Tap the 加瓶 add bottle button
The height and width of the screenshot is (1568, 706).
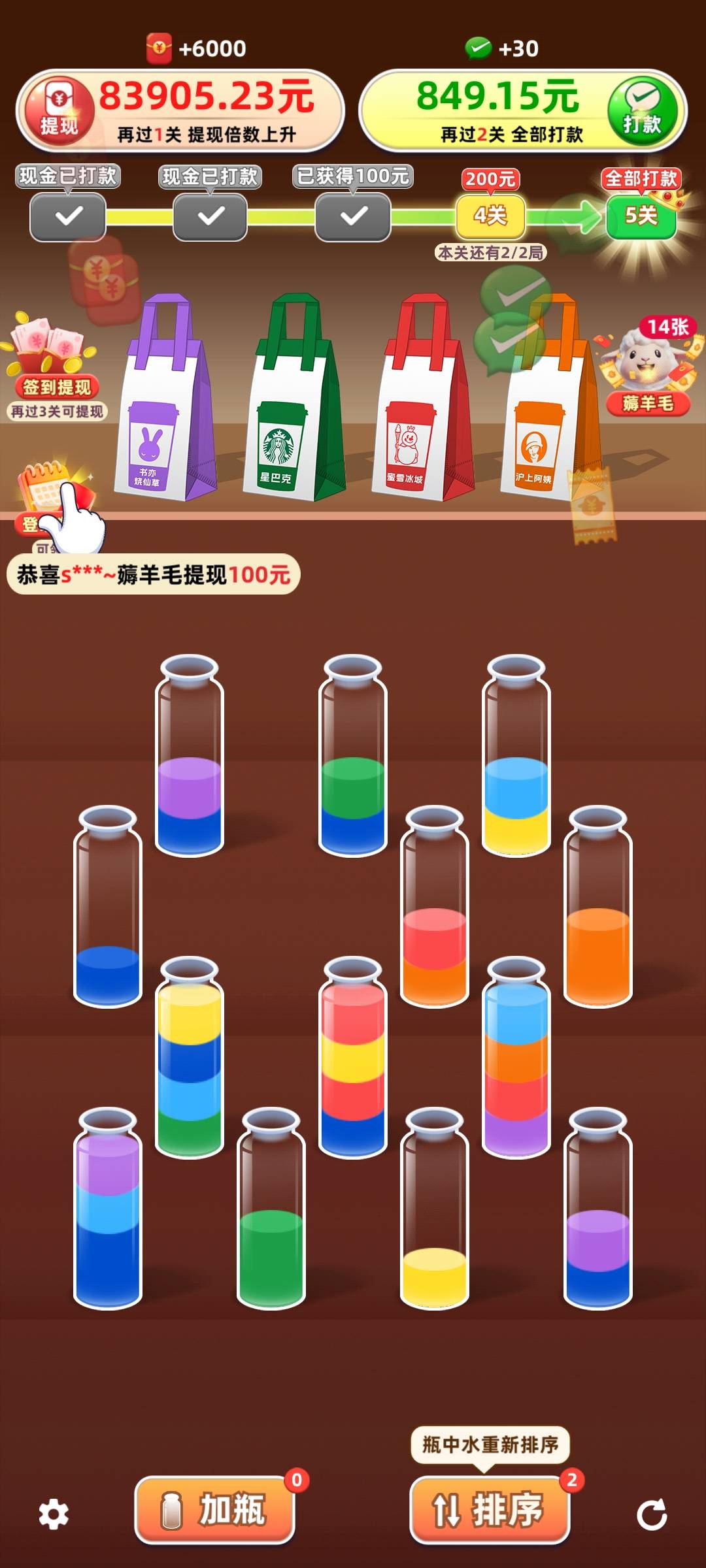coord(214,1509)
